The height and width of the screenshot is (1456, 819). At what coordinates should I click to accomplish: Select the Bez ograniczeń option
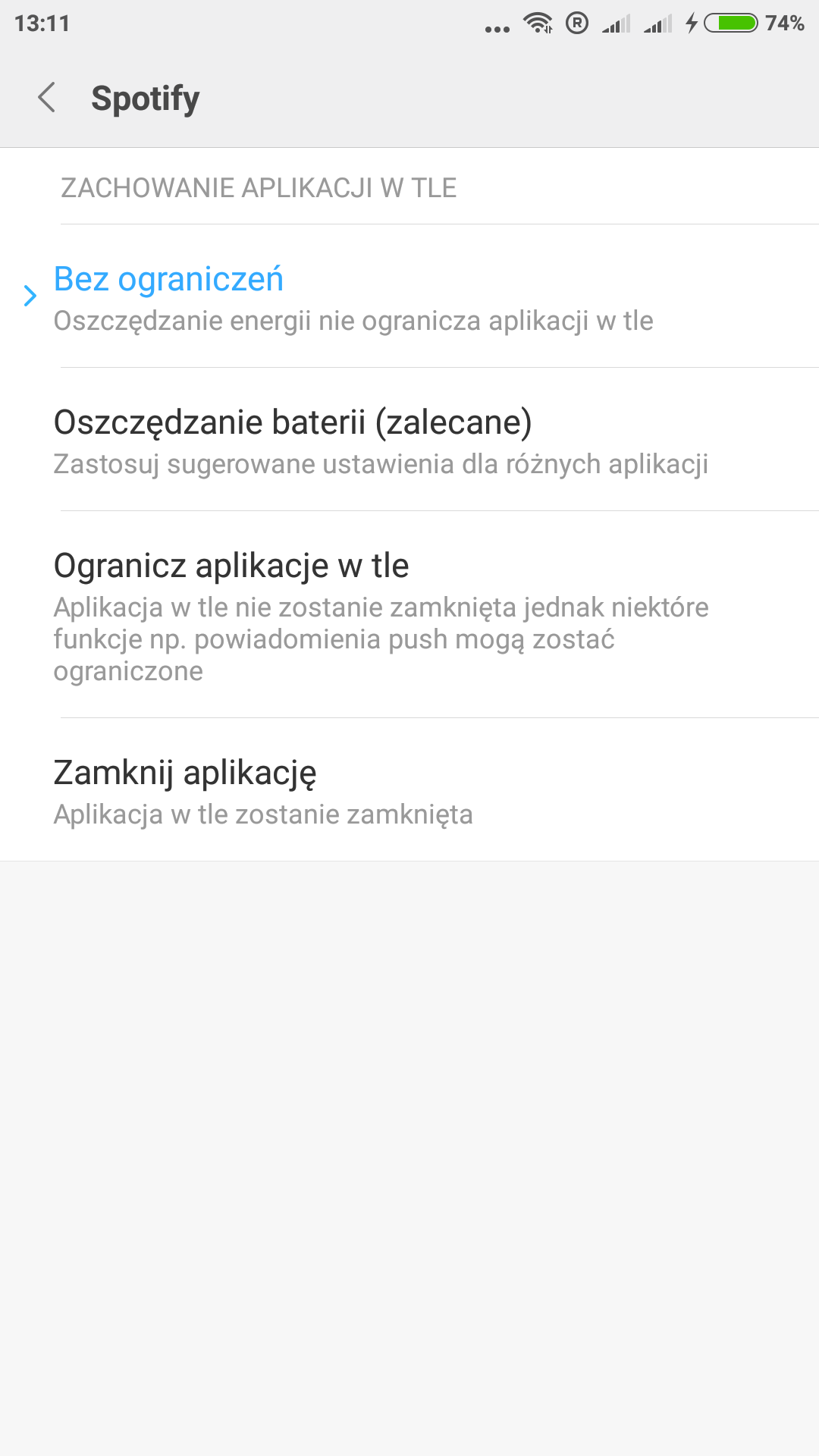pyautogui.click(x=353, y=297)
